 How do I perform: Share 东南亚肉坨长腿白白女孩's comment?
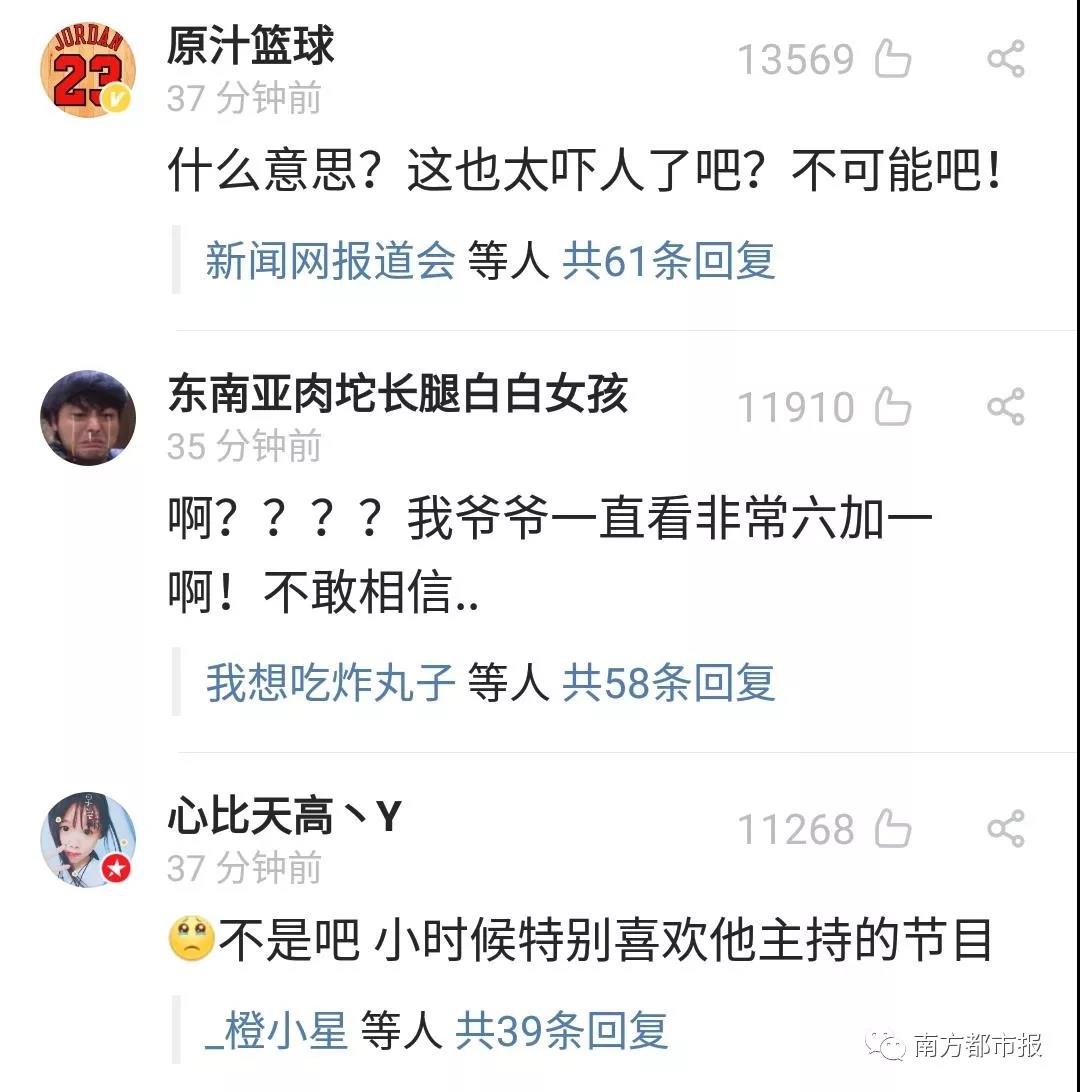coord(1005,407)
